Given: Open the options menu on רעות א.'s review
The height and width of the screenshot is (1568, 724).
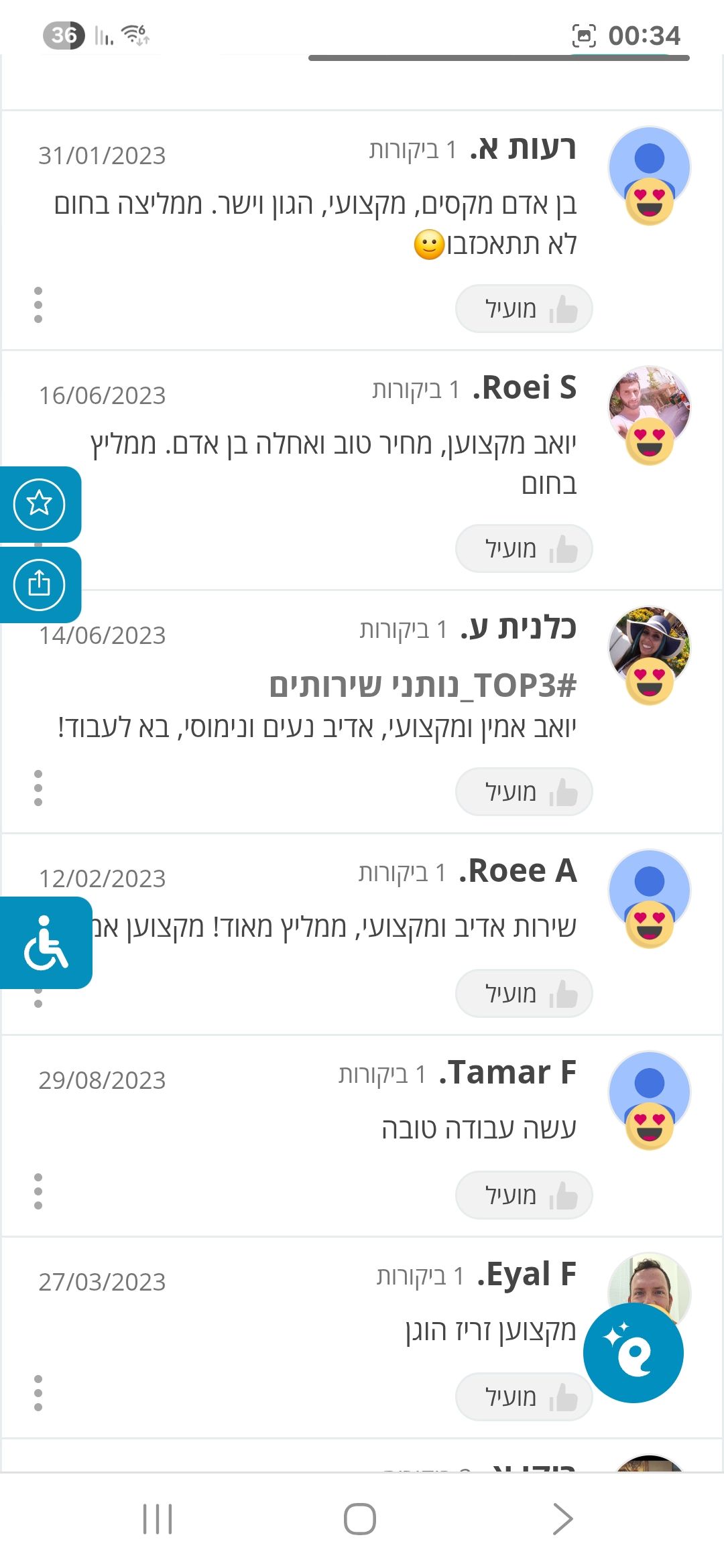Looking at the screenshot, I should point(38,305).
